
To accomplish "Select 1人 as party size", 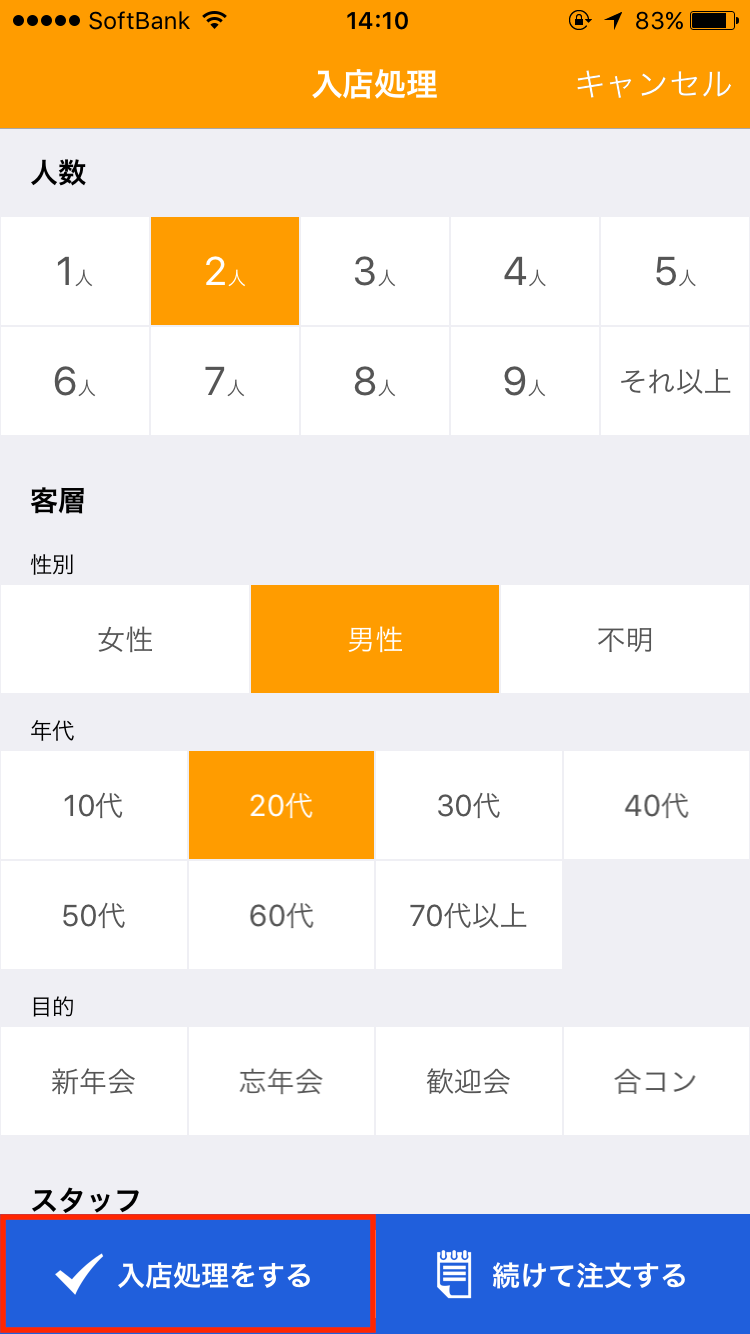I will click(x=75, y=272).
